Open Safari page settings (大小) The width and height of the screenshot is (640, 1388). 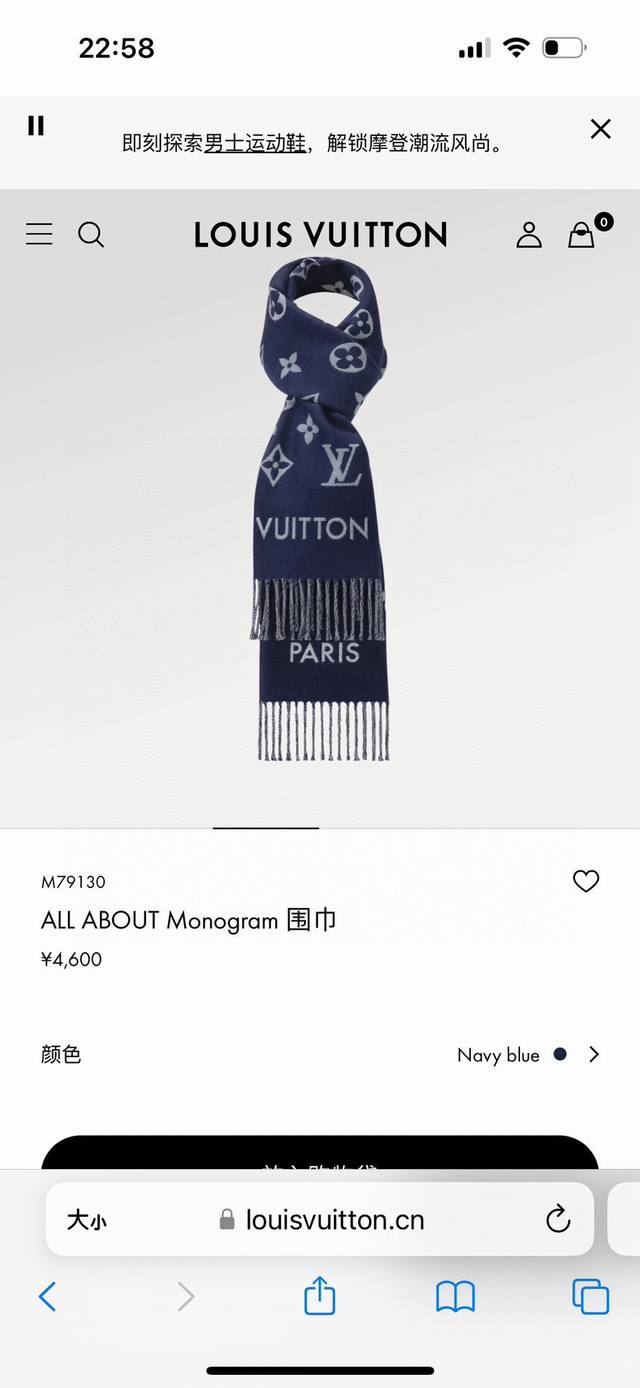[87, 1220]
